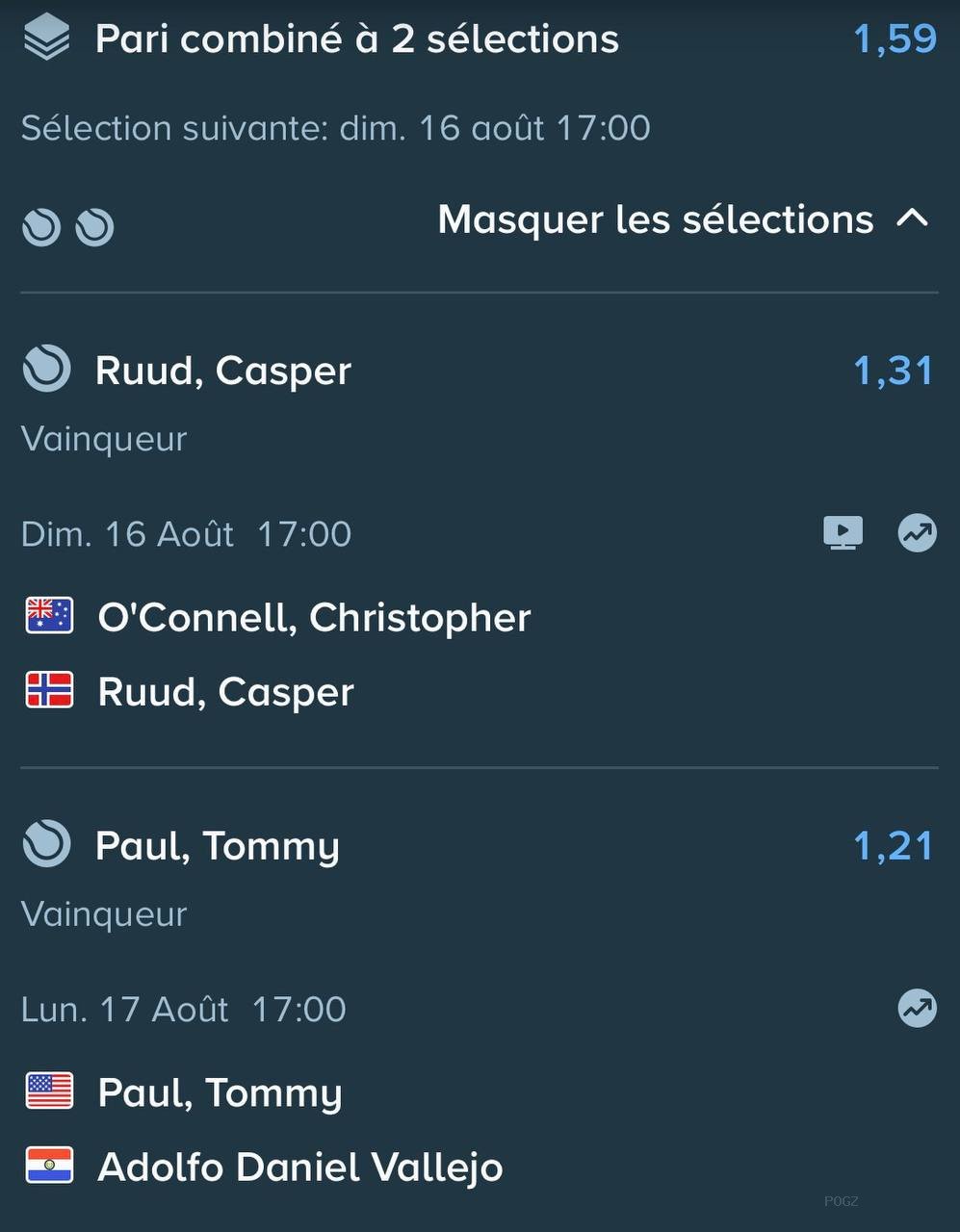Collapse the list with Masquer les sélections
Image resolution: width=960 pixels, height=1232 pixels.
point(684,219)
